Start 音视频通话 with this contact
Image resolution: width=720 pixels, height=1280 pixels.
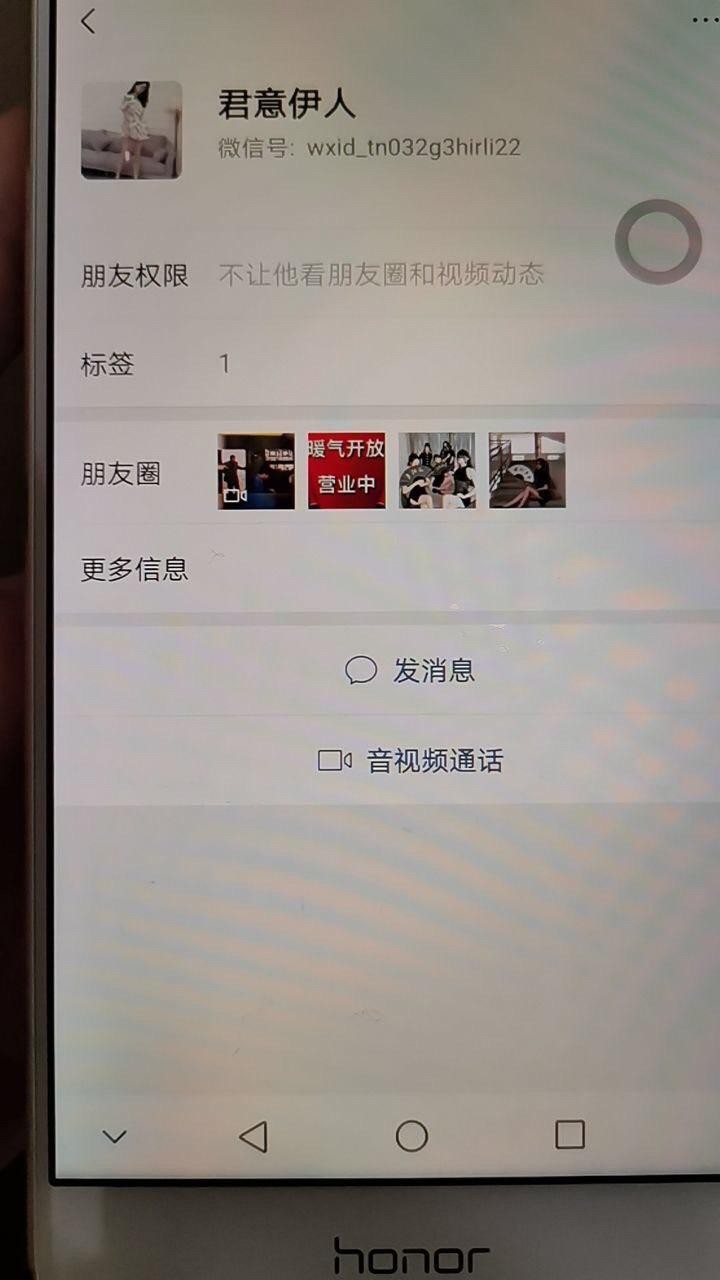pos(410,761)
